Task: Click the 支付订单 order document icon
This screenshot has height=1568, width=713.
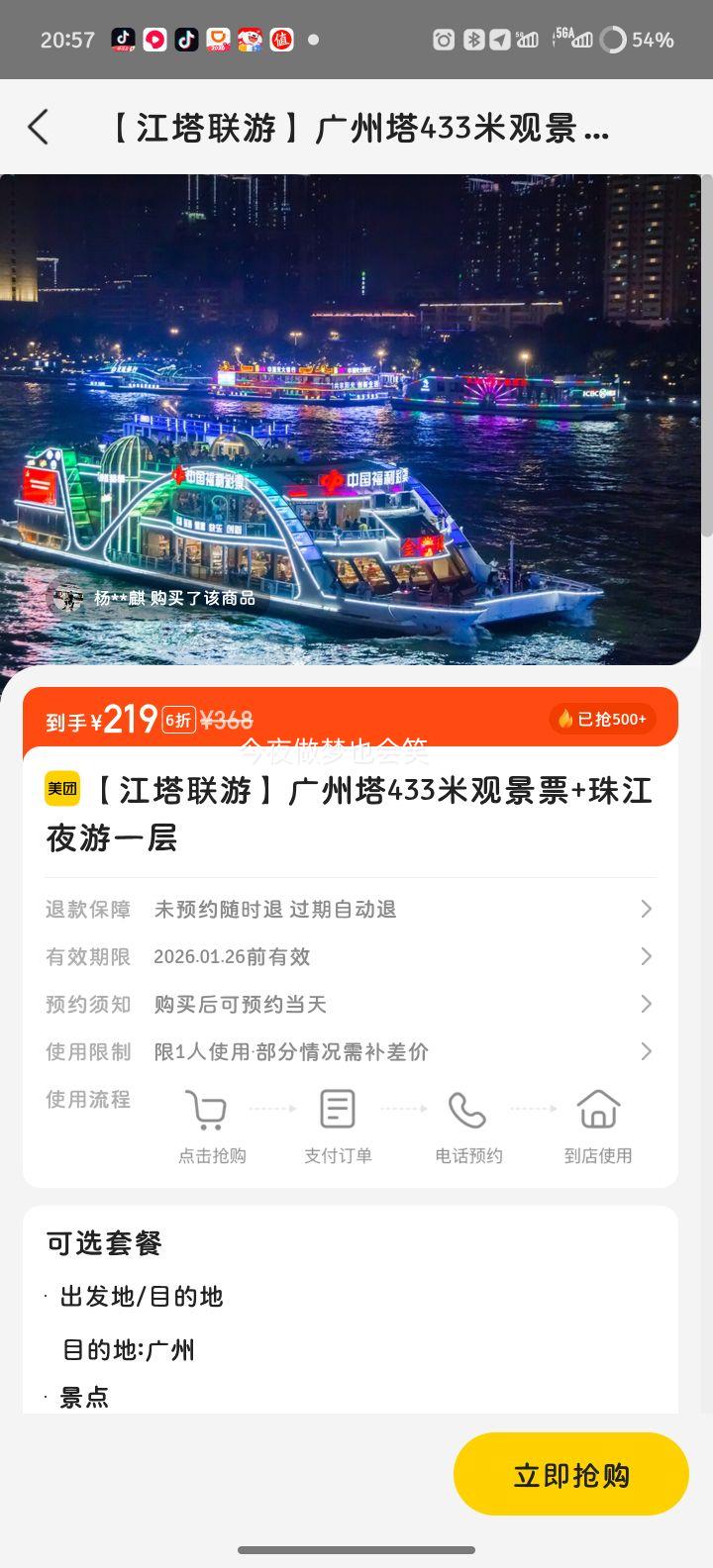Action: coord(338,1110)
